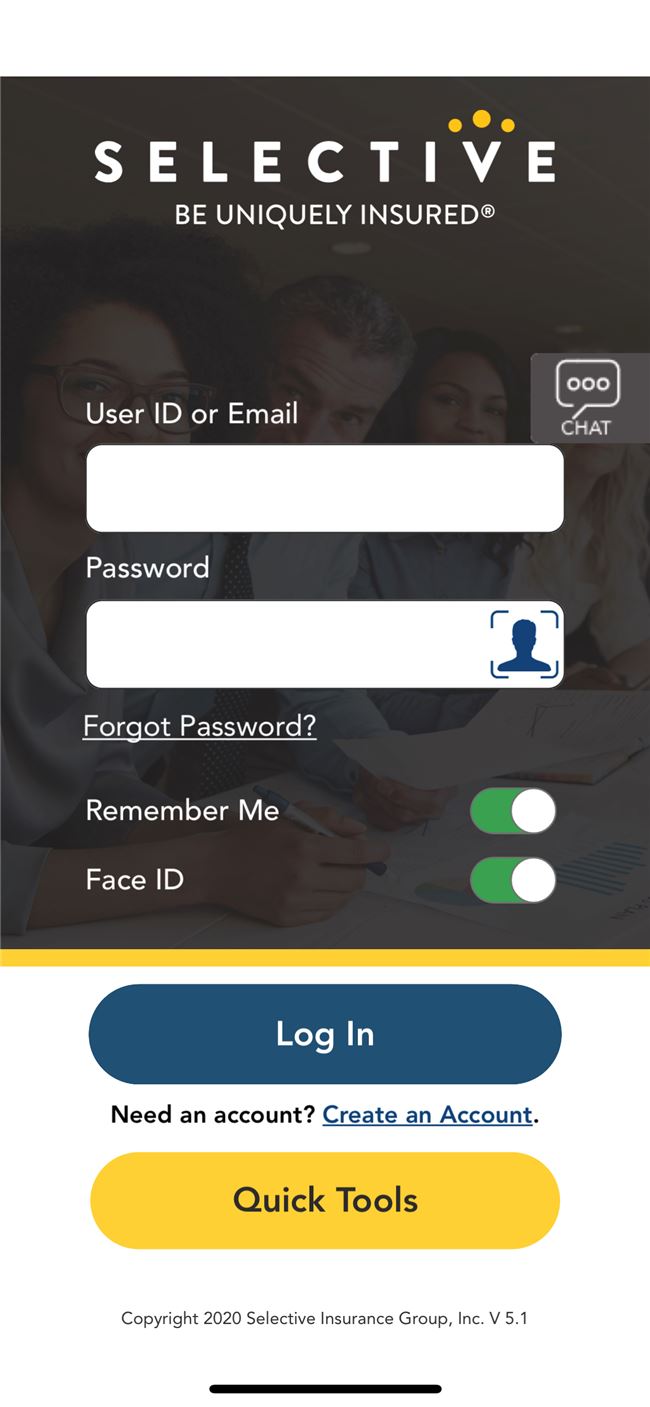Tap the Log In button
This screenshot has height=1407, width=650.
[324, 1034]
